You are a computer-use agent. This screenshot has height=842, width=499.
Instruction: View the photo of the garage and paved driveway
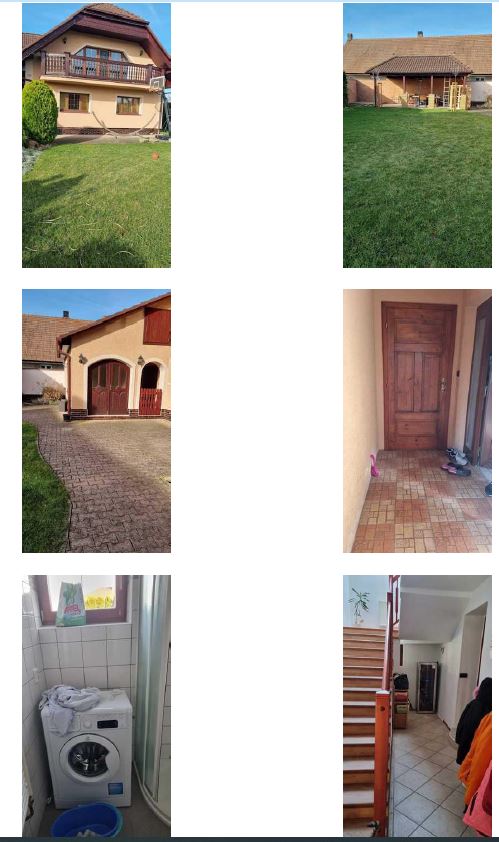[x=96, y=421]
